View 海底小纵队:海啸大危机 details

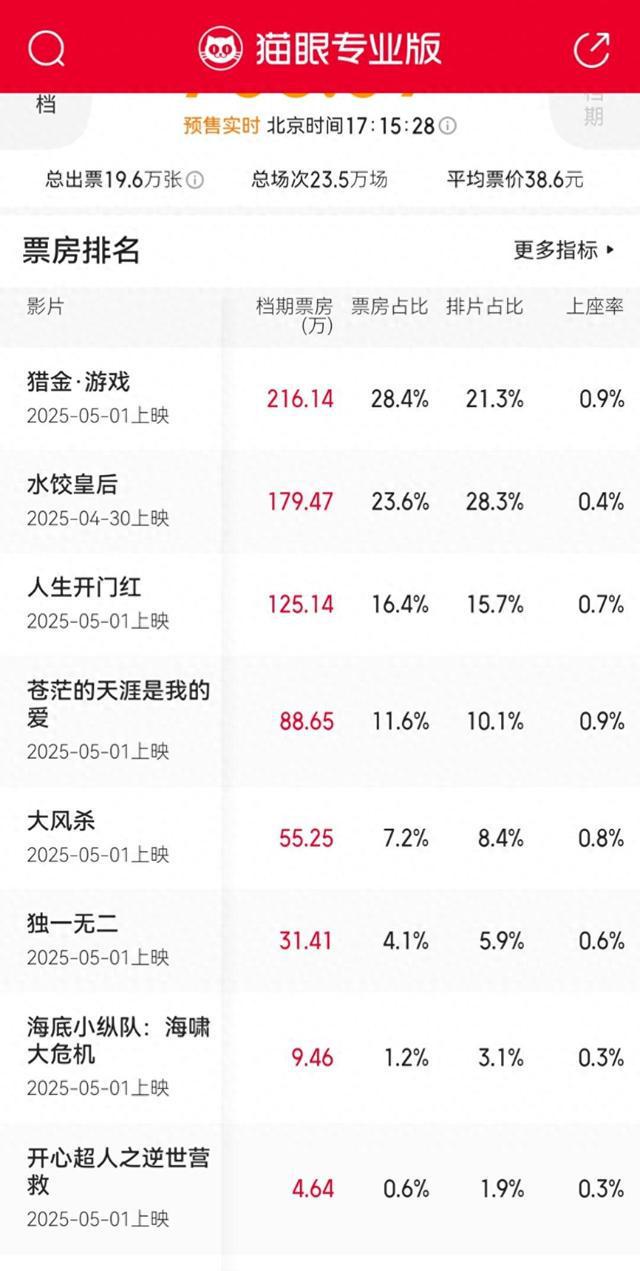320,1057
